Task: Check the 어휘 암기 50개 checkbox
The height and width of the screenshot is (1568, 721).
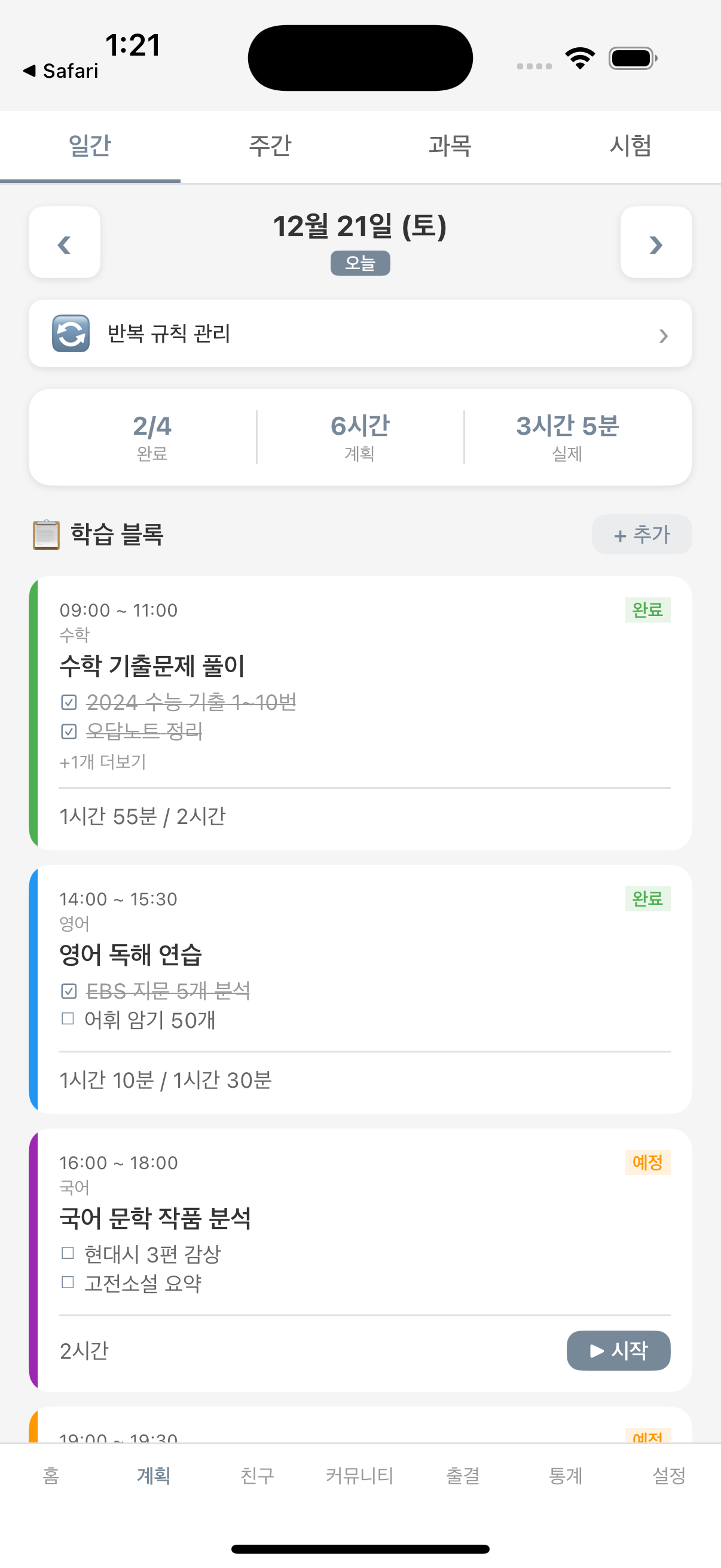Action: 68,1021
